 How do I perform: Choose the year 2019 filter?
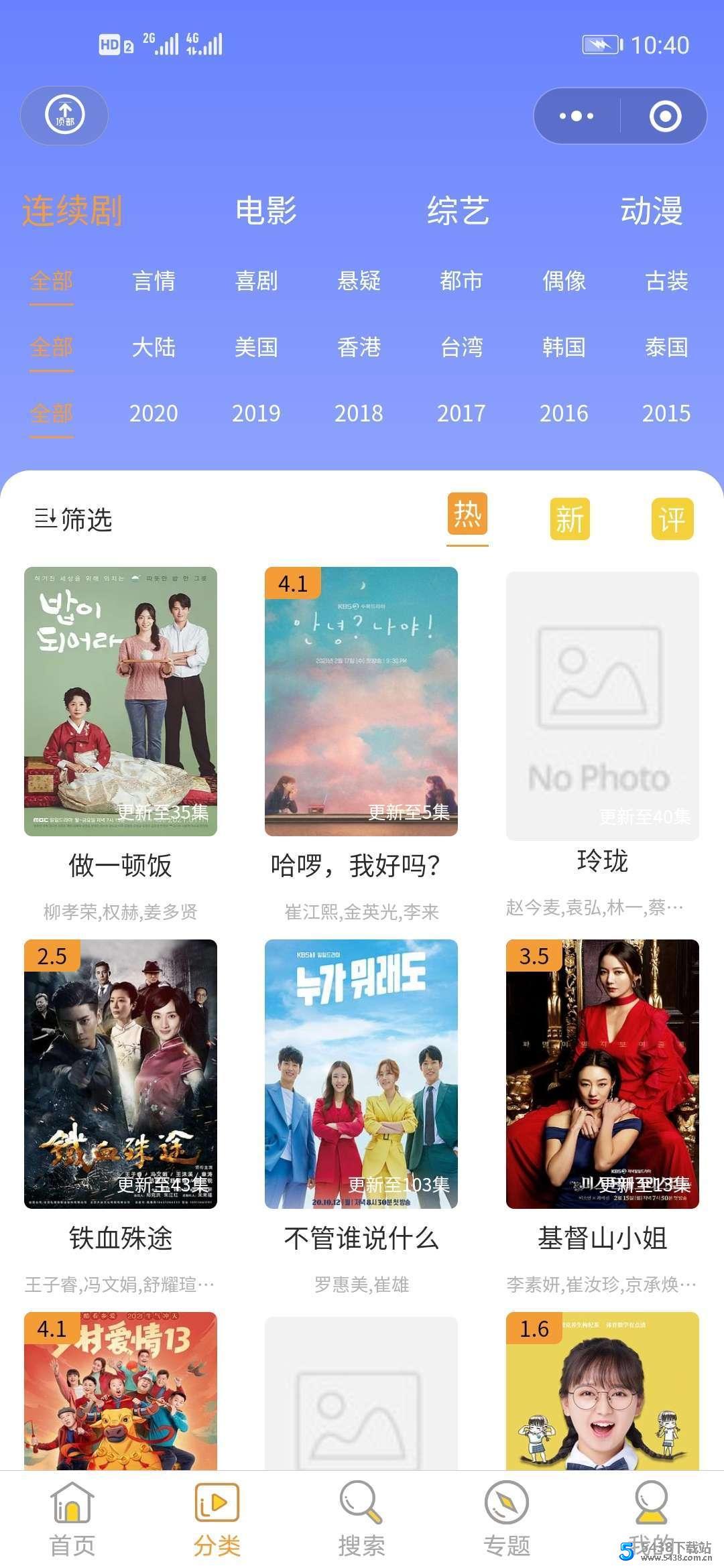pyautogui.click(x=256, y=413)
